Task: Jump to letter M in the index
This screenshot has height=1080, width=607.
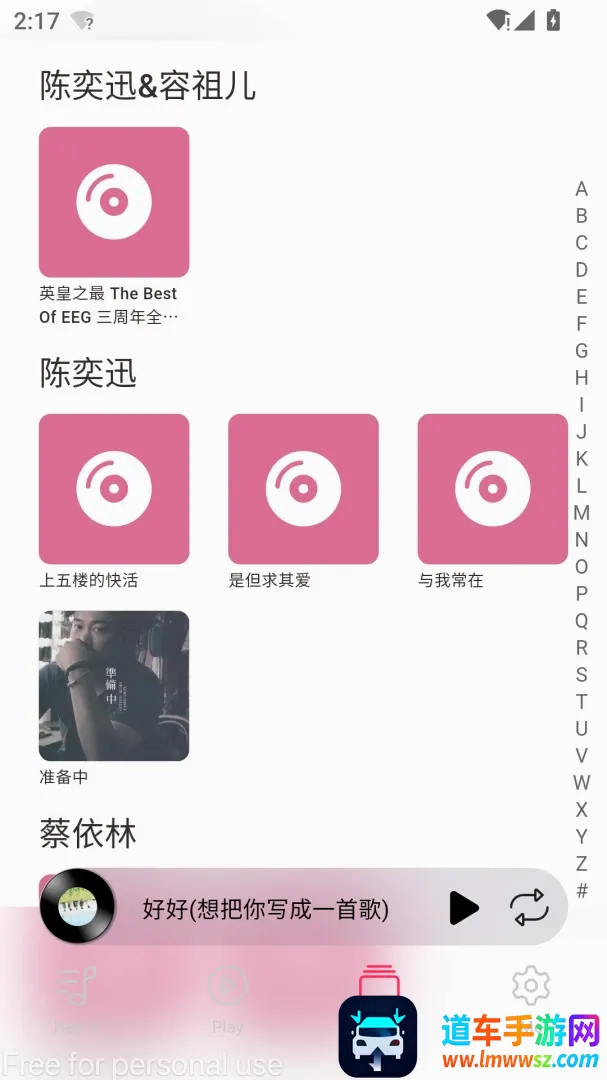Action: pos(582,513)
